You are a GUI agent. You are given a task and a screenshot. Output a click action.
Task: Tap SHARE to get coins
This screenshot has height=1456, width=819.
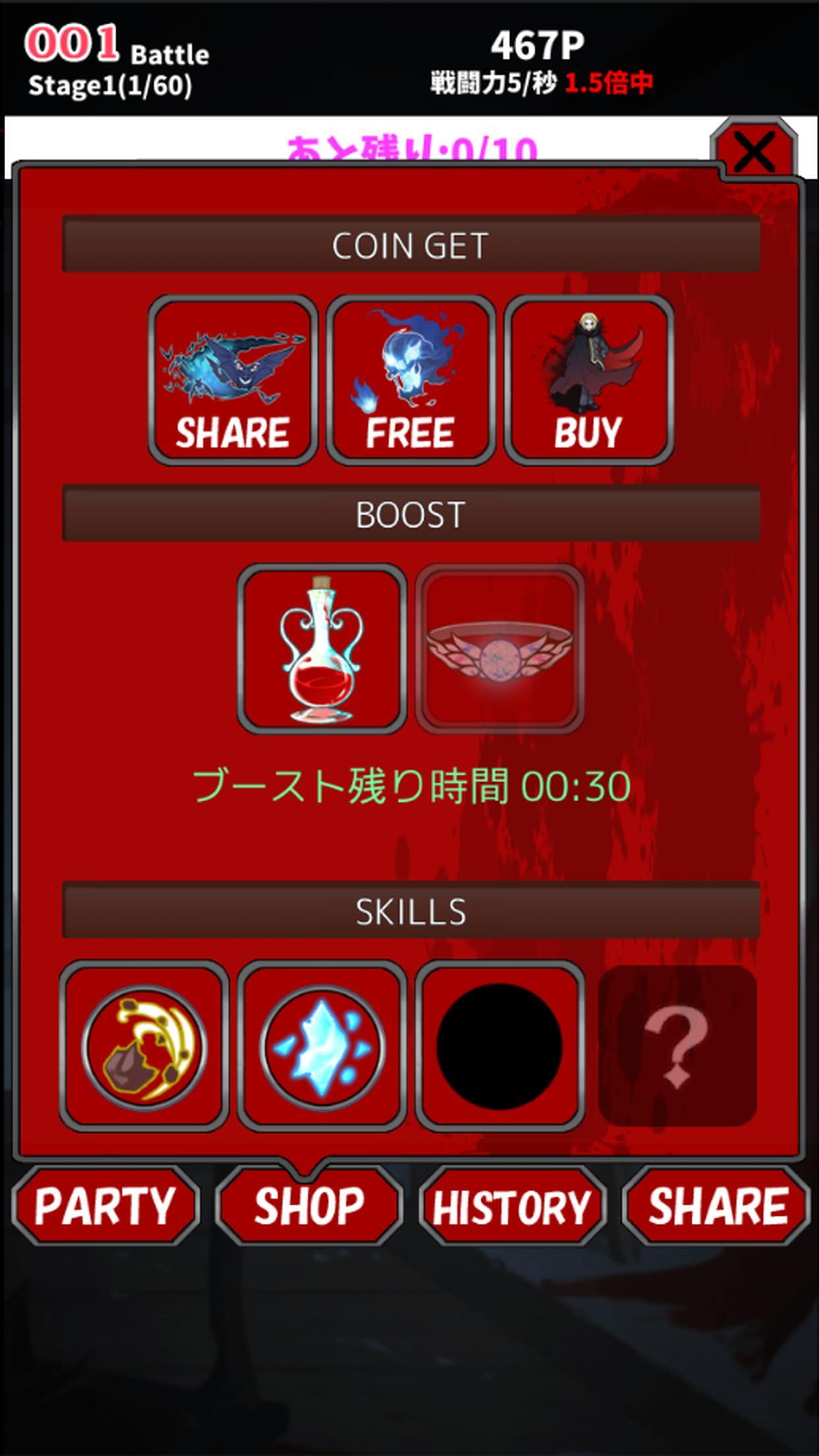233,380
